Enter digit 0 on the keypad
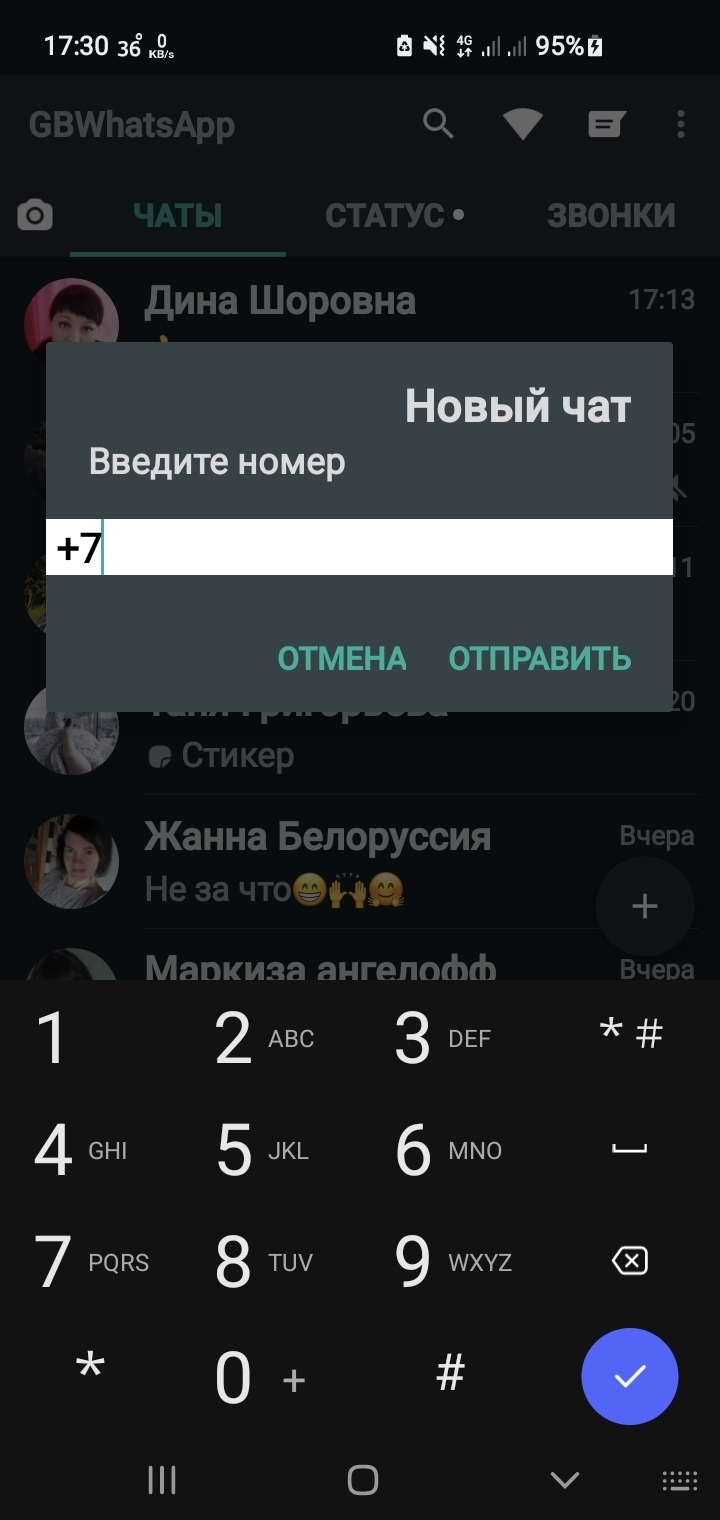The image size is (720, 1520). pyautogui.click(x=257, y=1379)
